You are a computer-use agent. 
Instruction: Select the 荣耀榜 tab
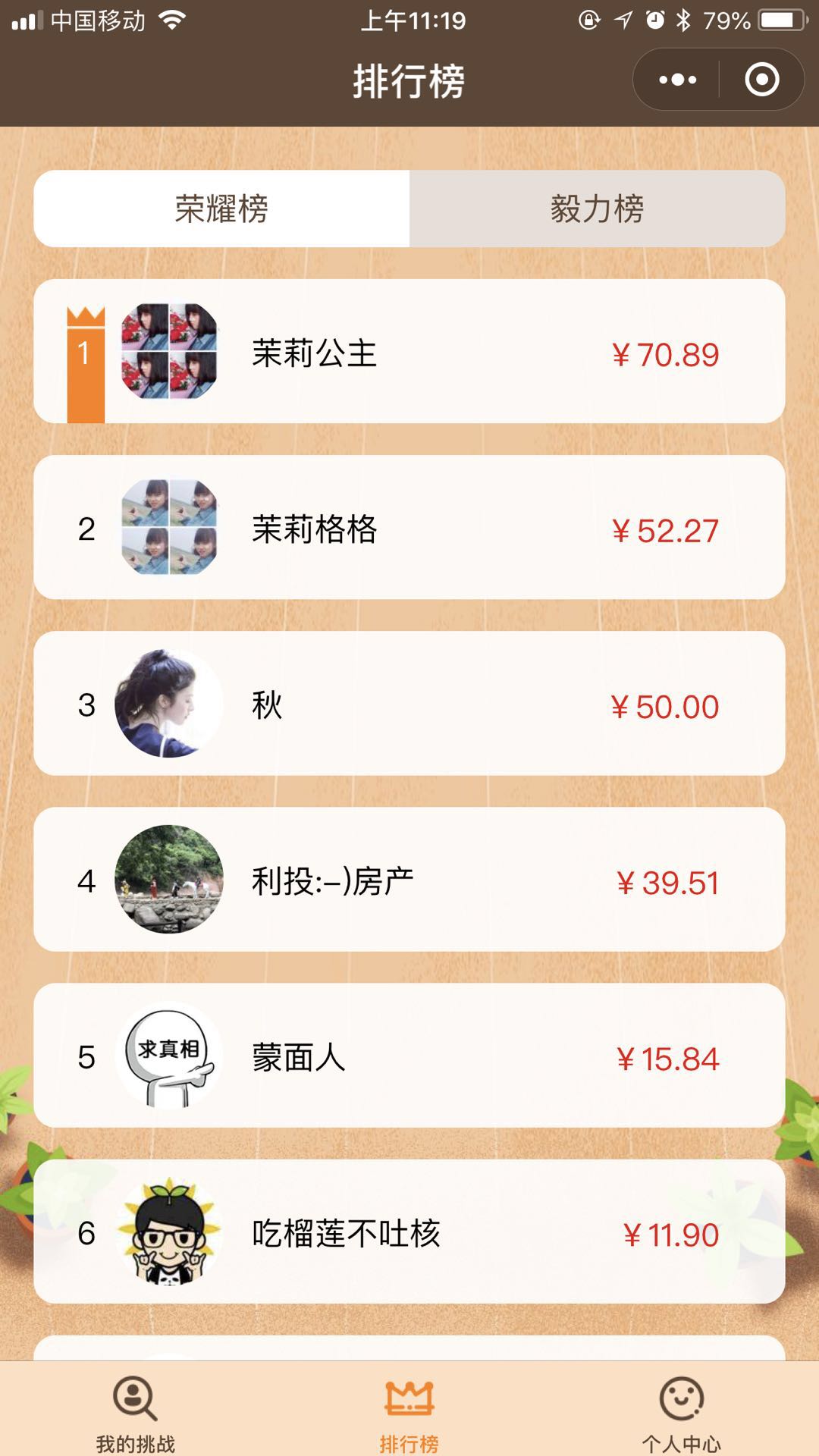221,209
